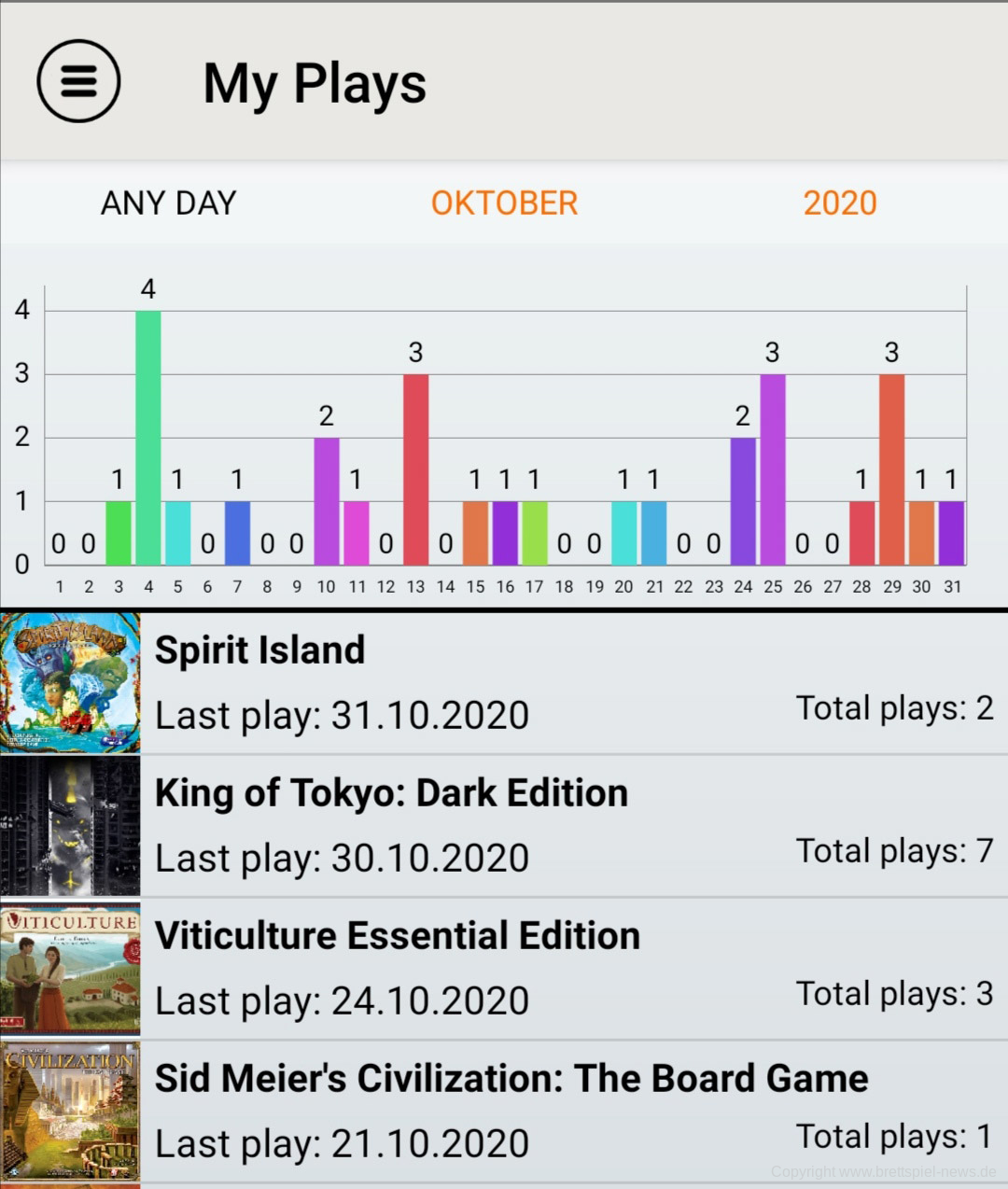The height and width of the screenshot is (1189, 1008).
Task: Select the magenta bar on day 11
Action: tap(357, 532)
